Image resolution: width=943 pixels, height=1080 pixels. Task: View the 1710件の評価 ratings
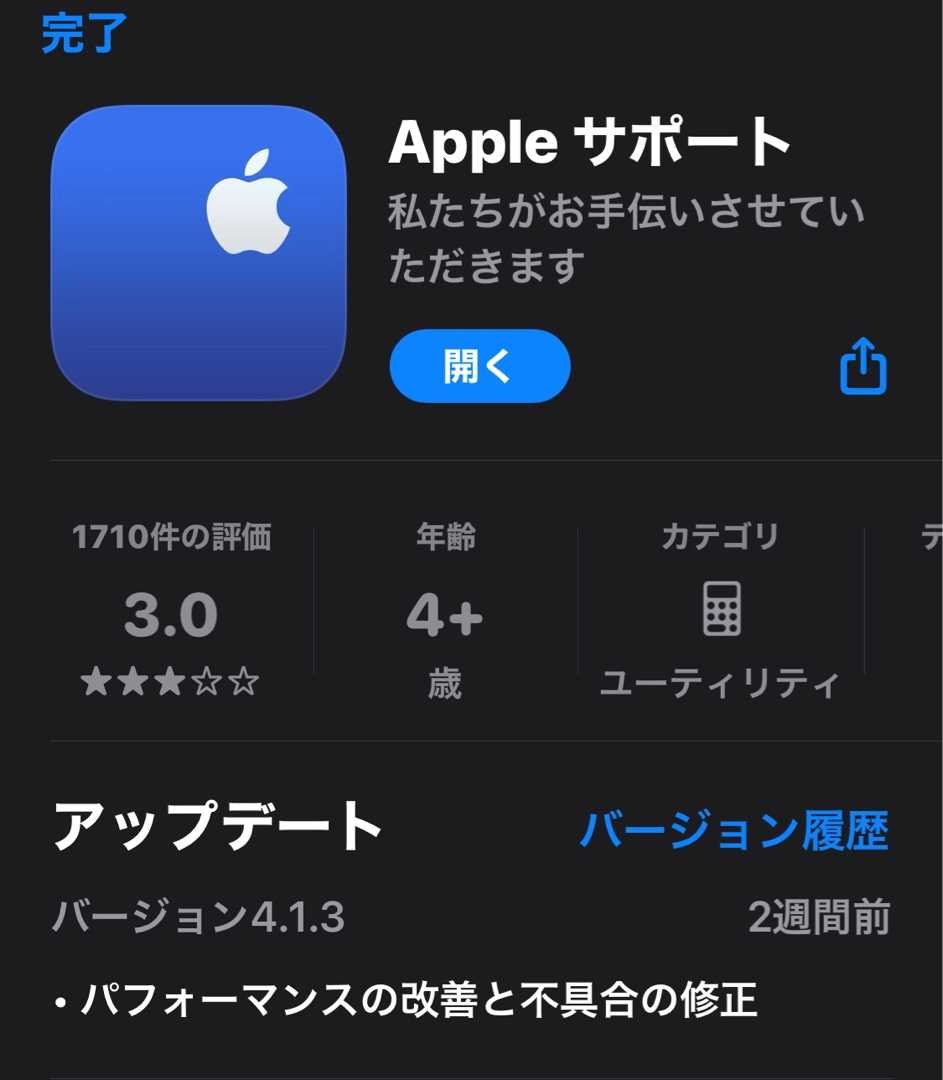(x=171, y=610)
